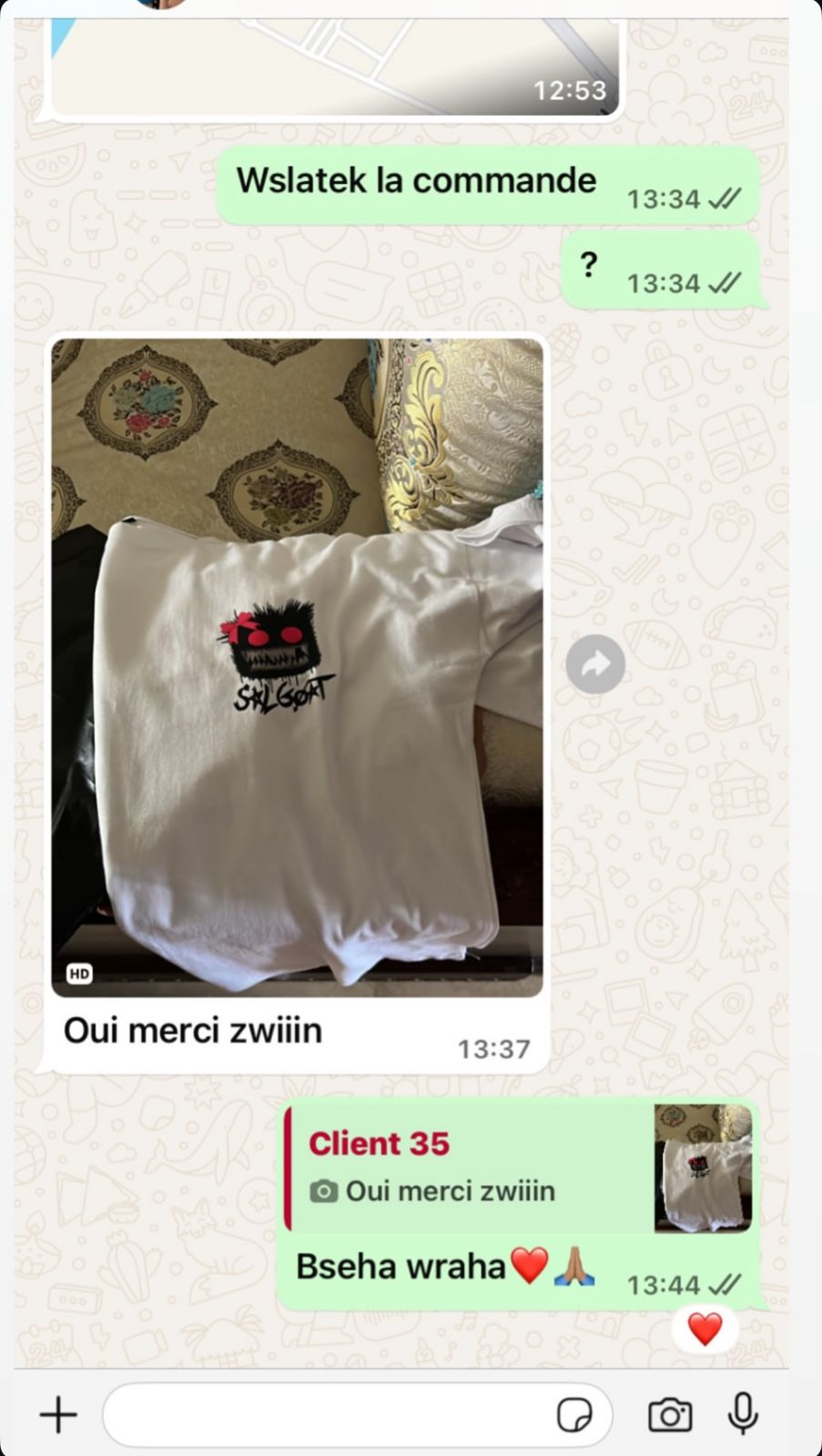Screen dimensions: 822x1456
Task: Forward the t-shirt photo
Action: tap(595, 664)
